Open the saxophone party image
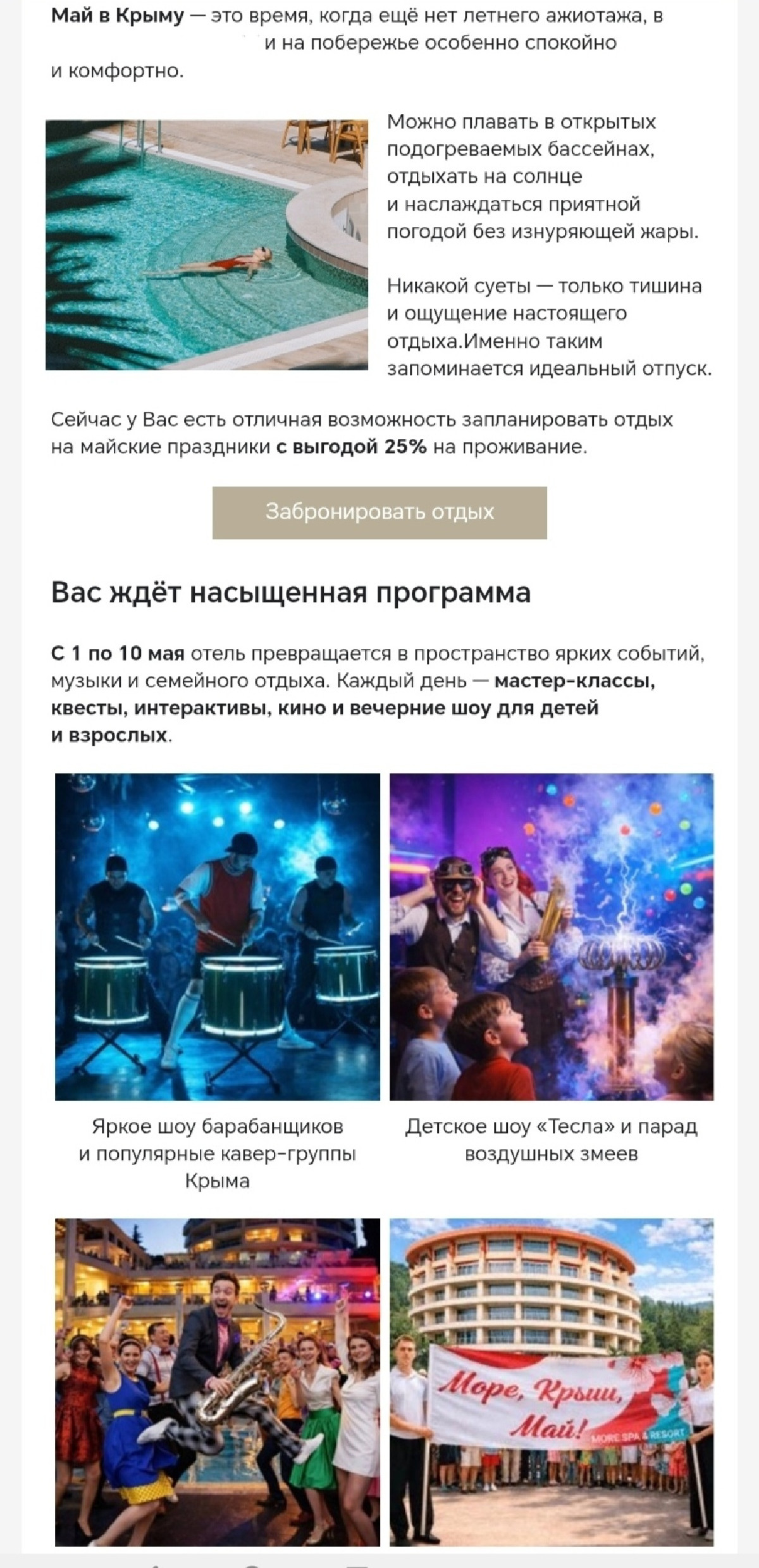Screen dimensions: 759x1568 pyautogui.click(x=217, y=1382)
